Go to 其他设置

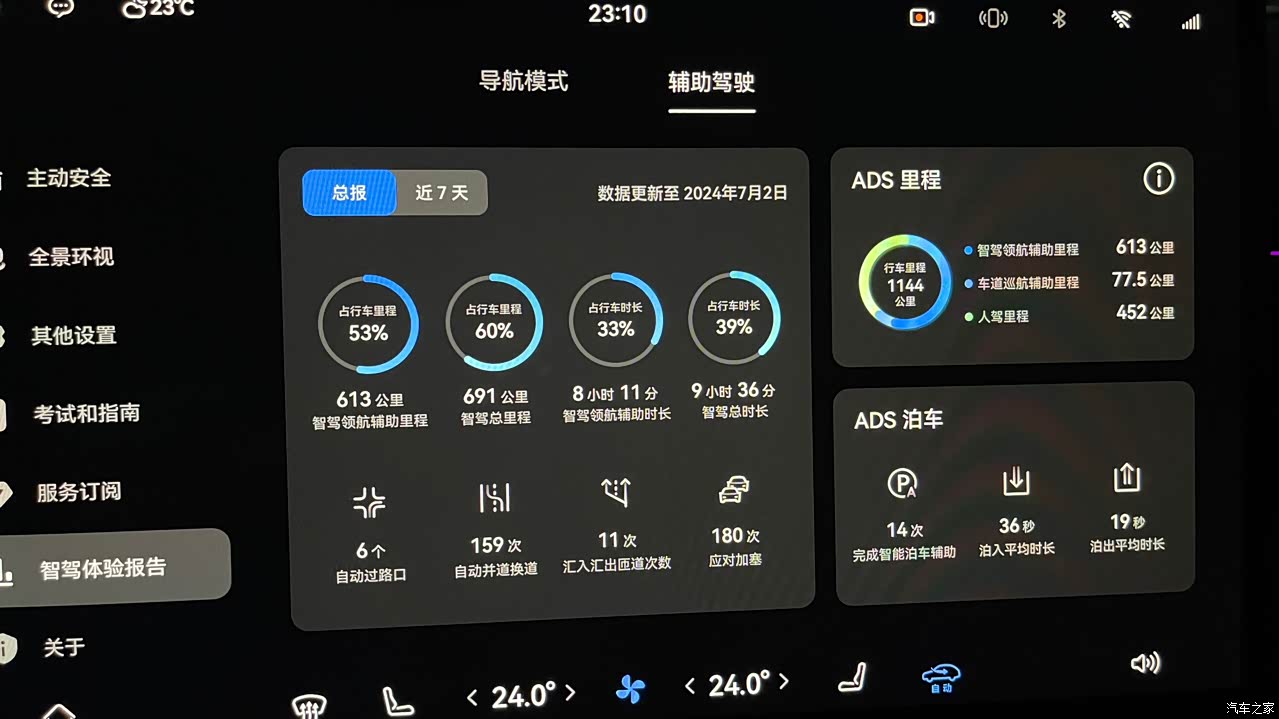pos(73,335)
